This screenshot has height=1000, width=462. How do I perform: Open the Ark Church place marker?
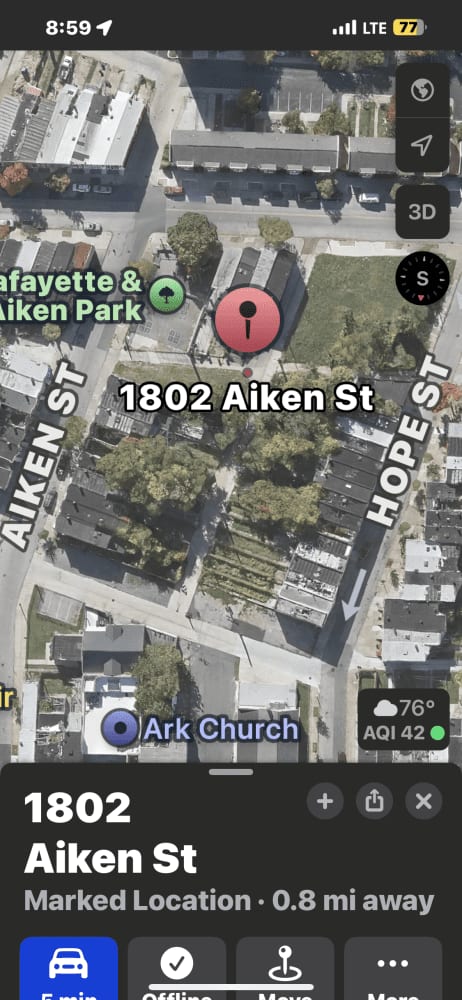coord(120,728)
